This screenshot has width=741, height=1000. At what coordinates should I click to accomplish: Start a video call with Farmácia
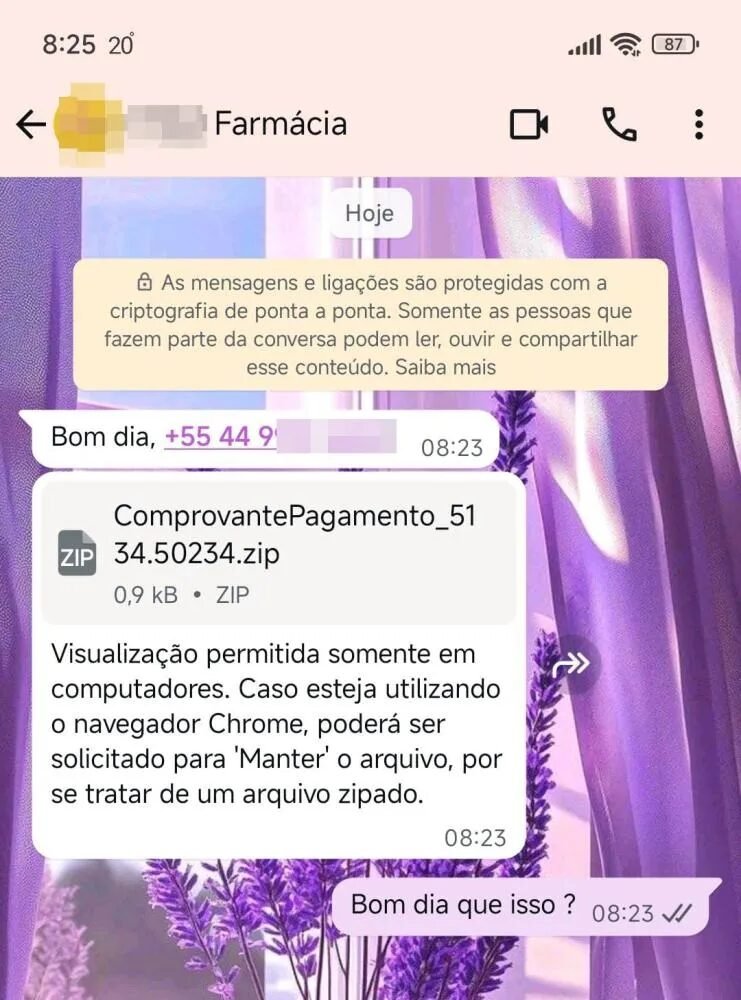click(529, 124)
